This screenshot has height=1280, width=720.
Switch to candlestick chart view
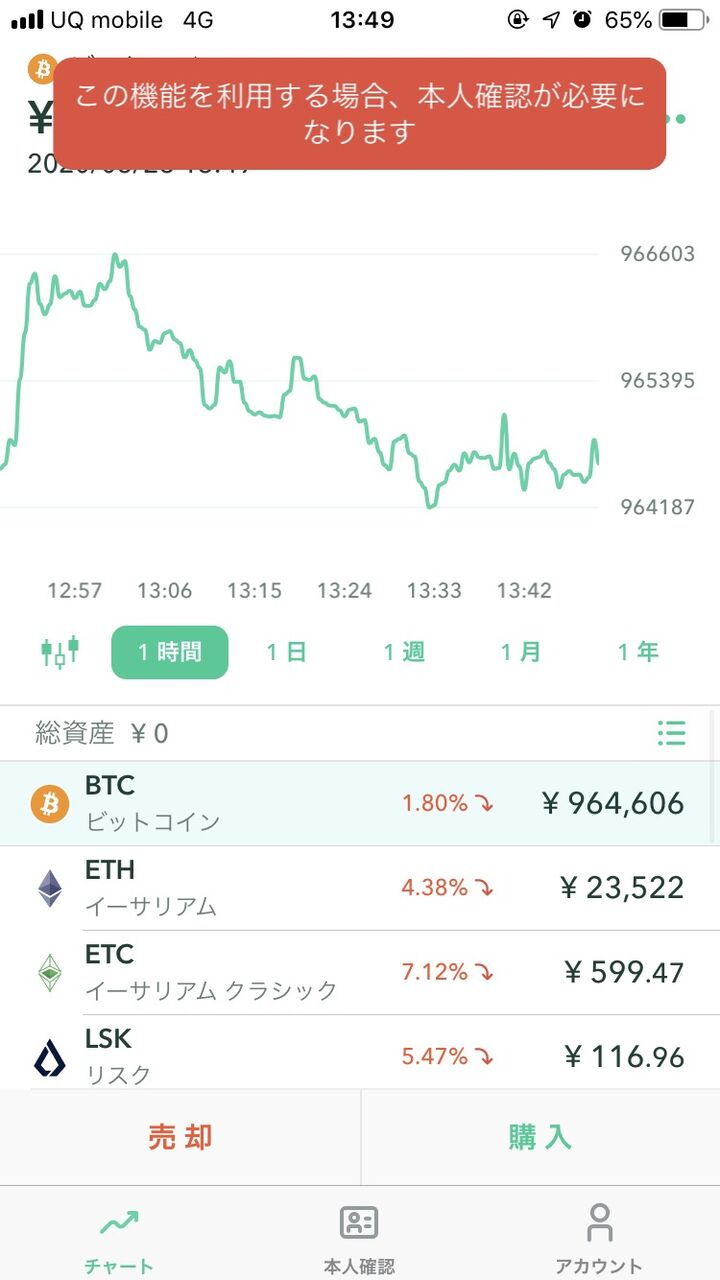60,652
